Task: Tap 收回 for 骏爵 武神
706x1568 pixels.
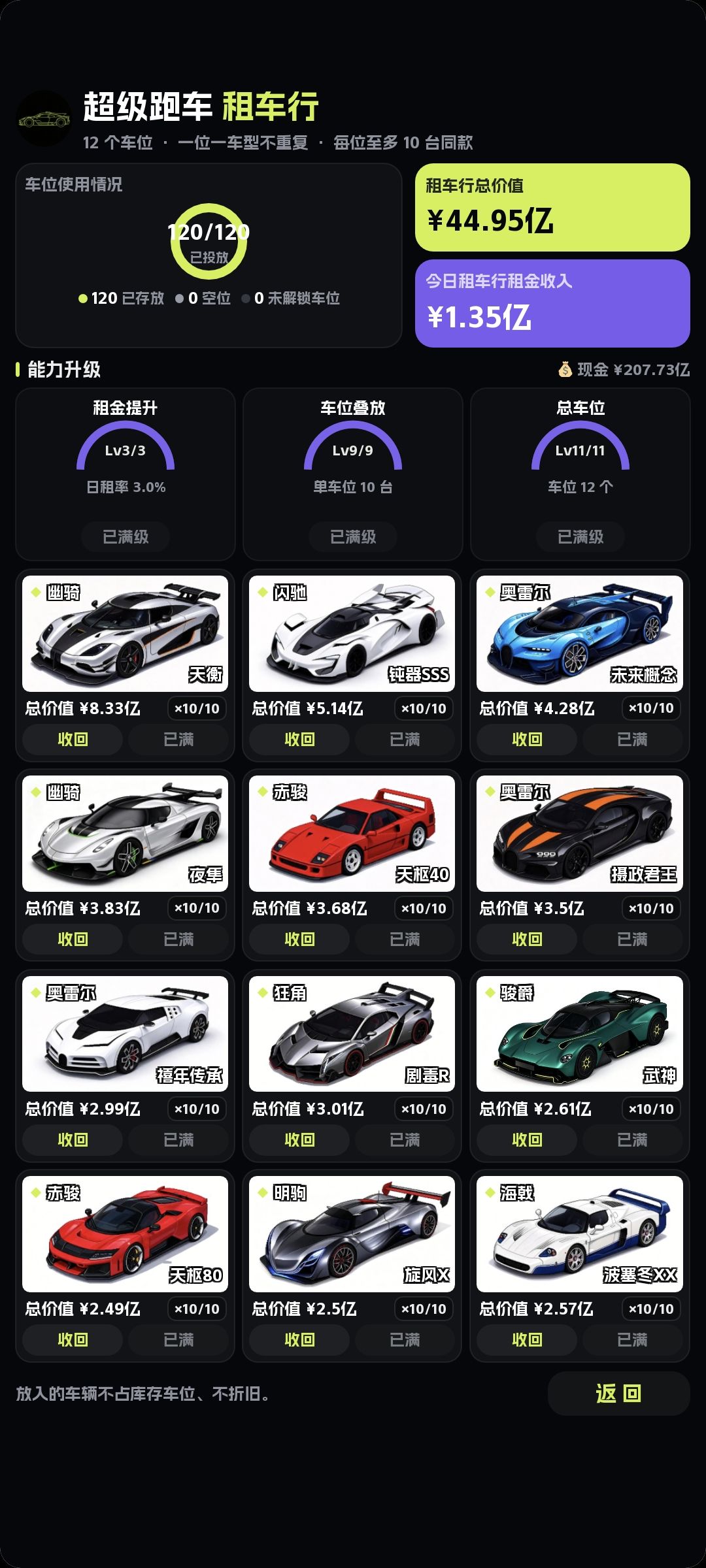Action: pos(527,1140)
